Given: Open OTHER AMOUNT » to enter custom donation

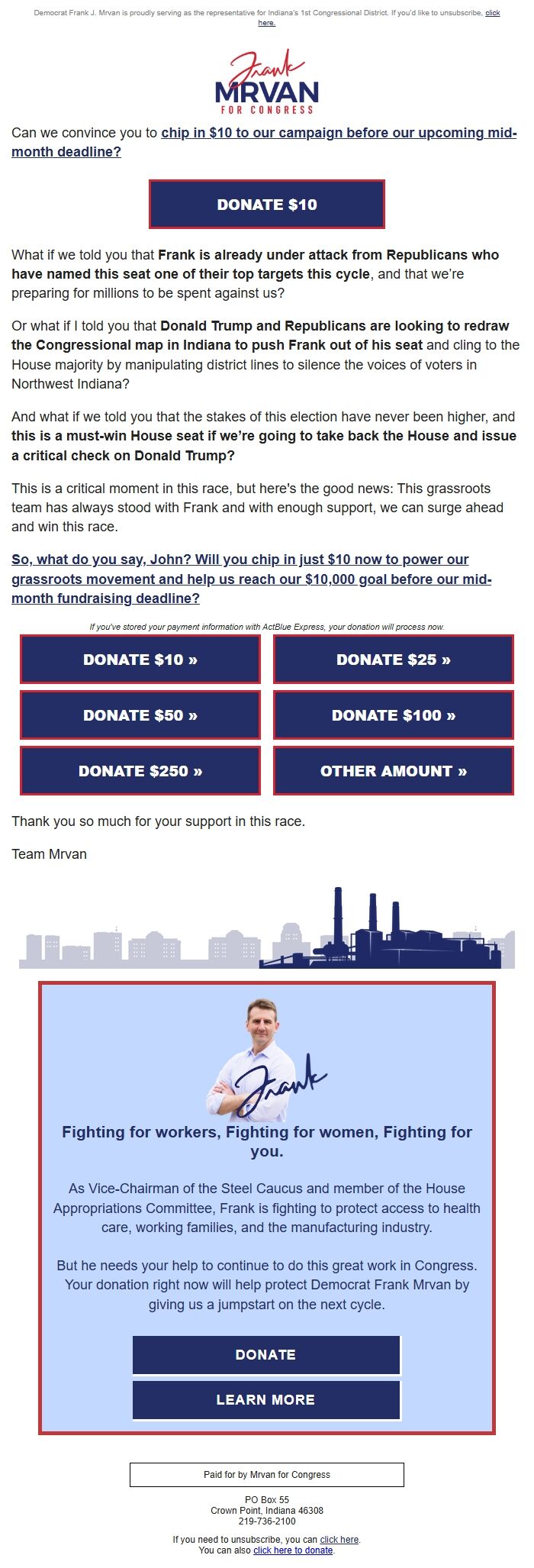Looking at the screenshot, I should click(393, 771).
